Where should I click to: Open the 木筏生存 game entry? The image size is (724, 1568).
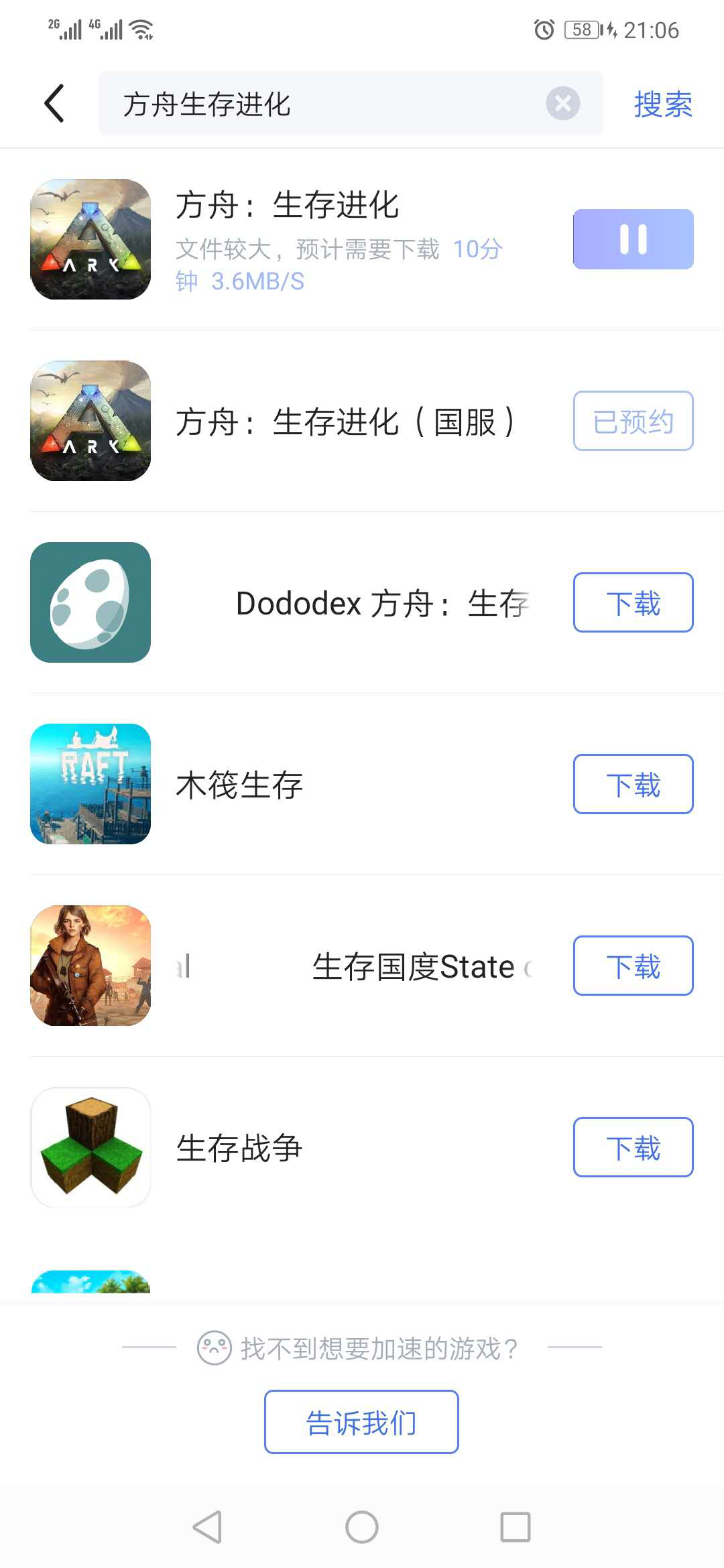tap(239, 785)
